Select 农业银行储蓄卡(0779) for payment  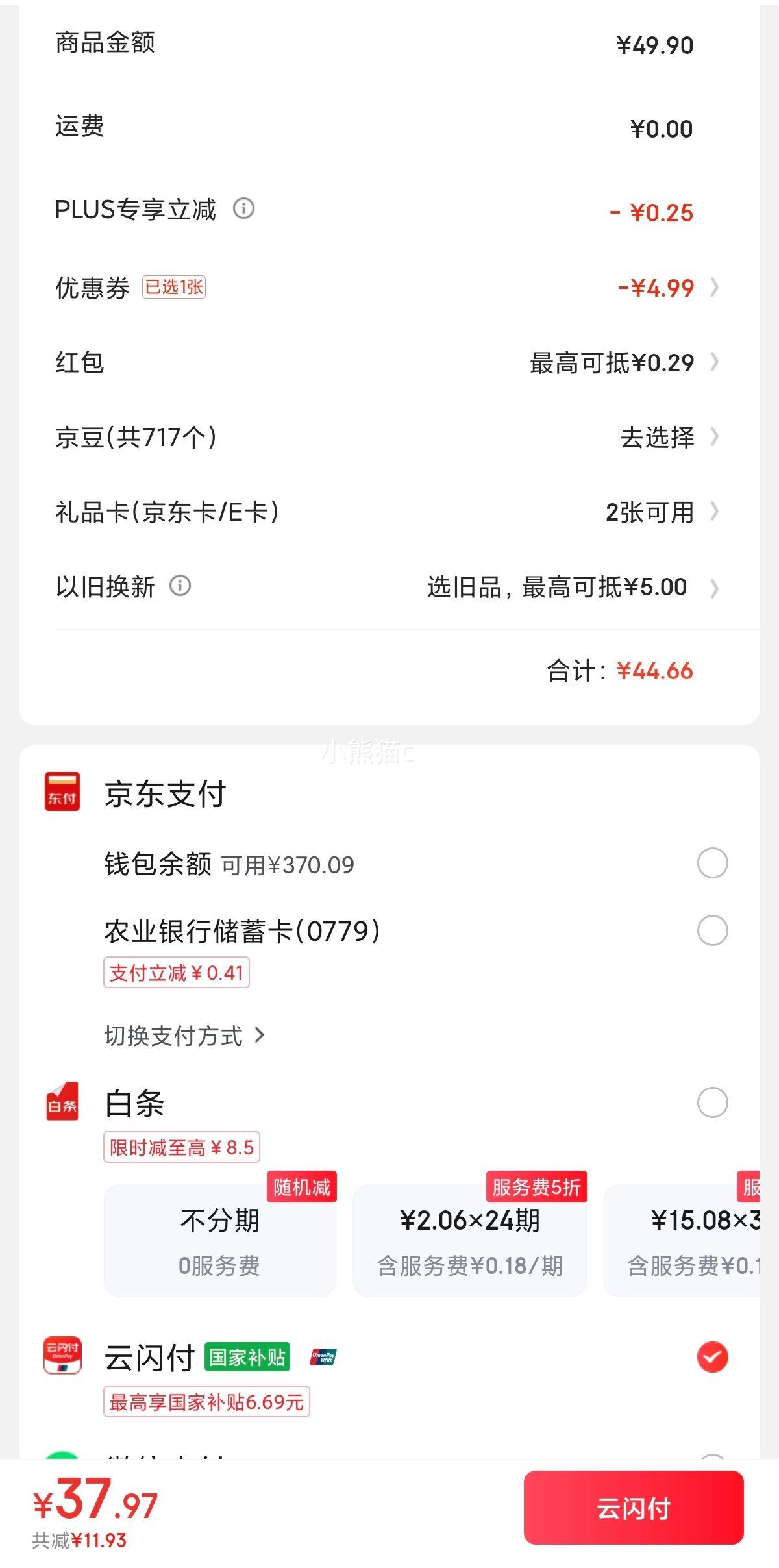tap(712, 930)
